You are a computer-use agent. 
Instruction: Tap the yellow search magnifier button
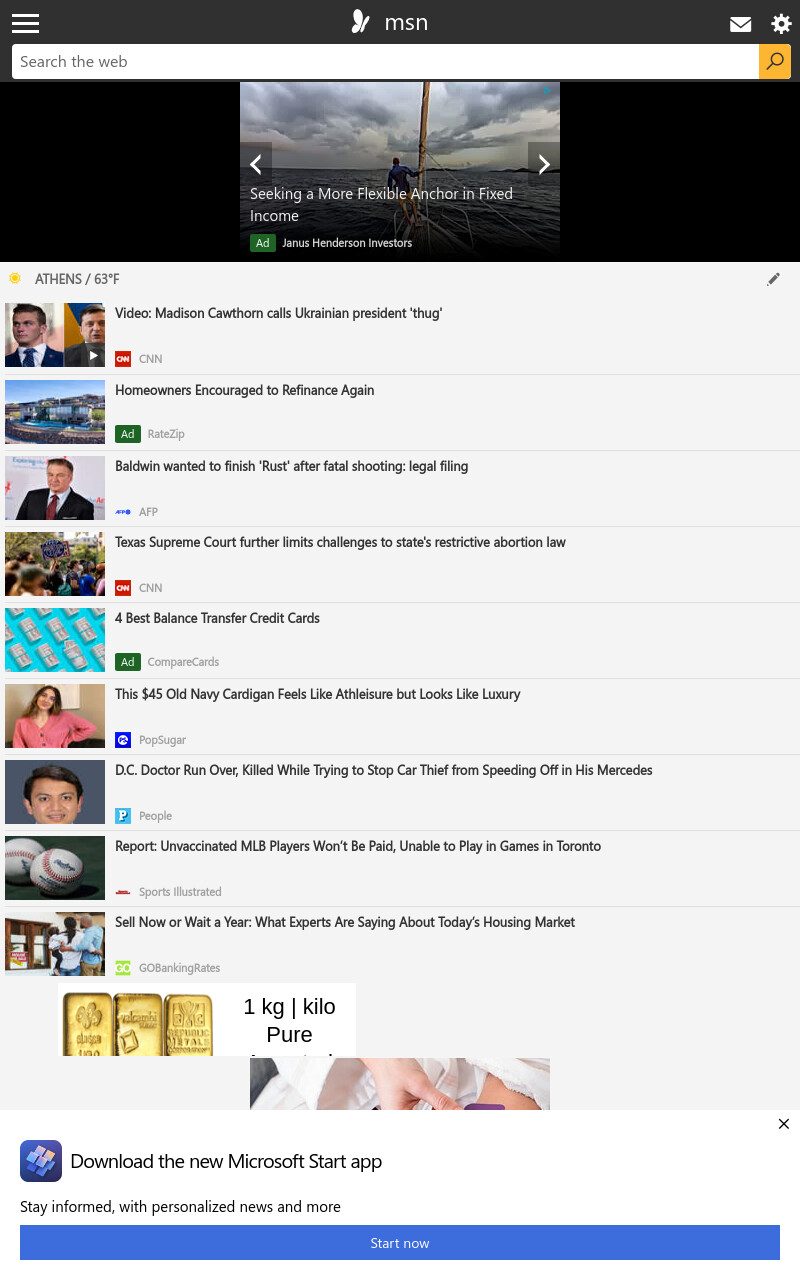point(775,61)
